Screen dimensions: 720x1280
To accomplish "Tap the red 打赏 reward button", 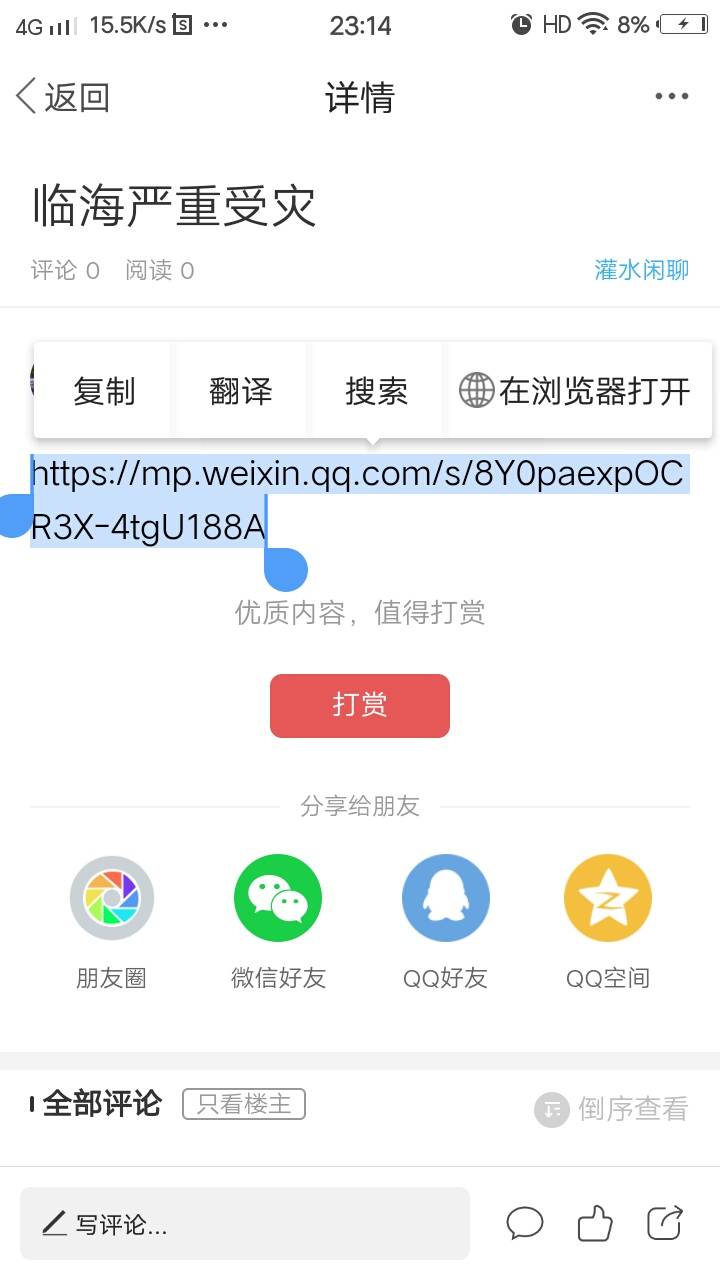I will tap(360, 705).
